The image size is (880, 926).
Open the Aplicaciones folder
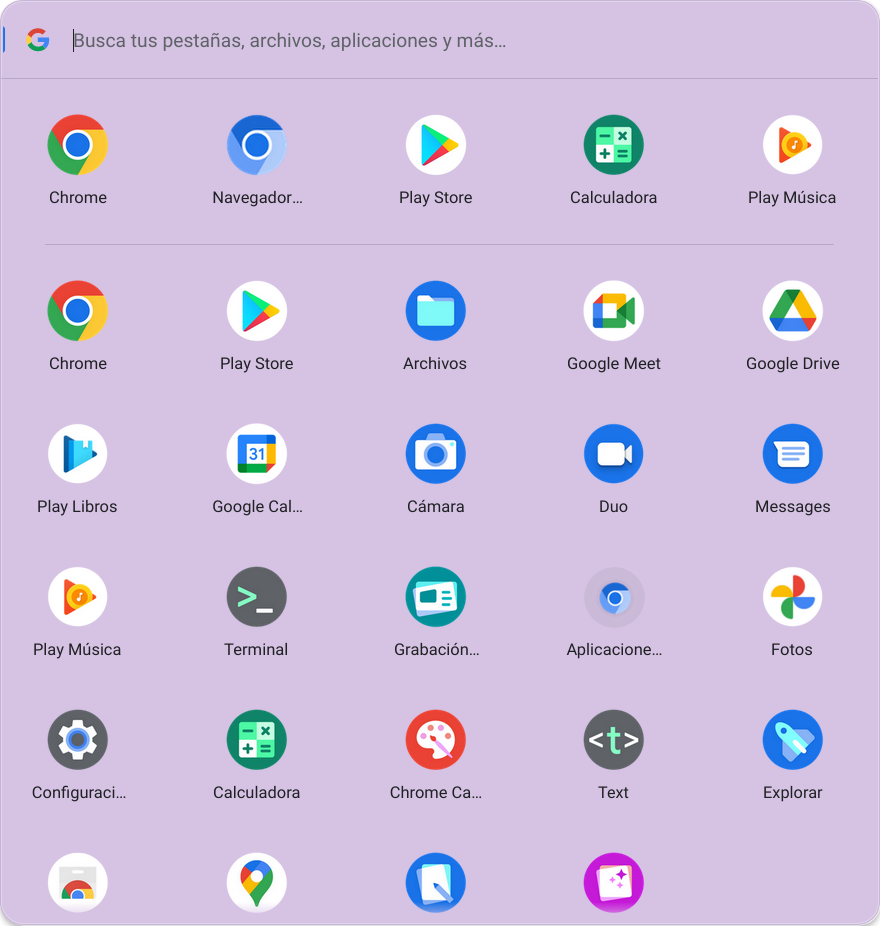[x=614, y=597]
